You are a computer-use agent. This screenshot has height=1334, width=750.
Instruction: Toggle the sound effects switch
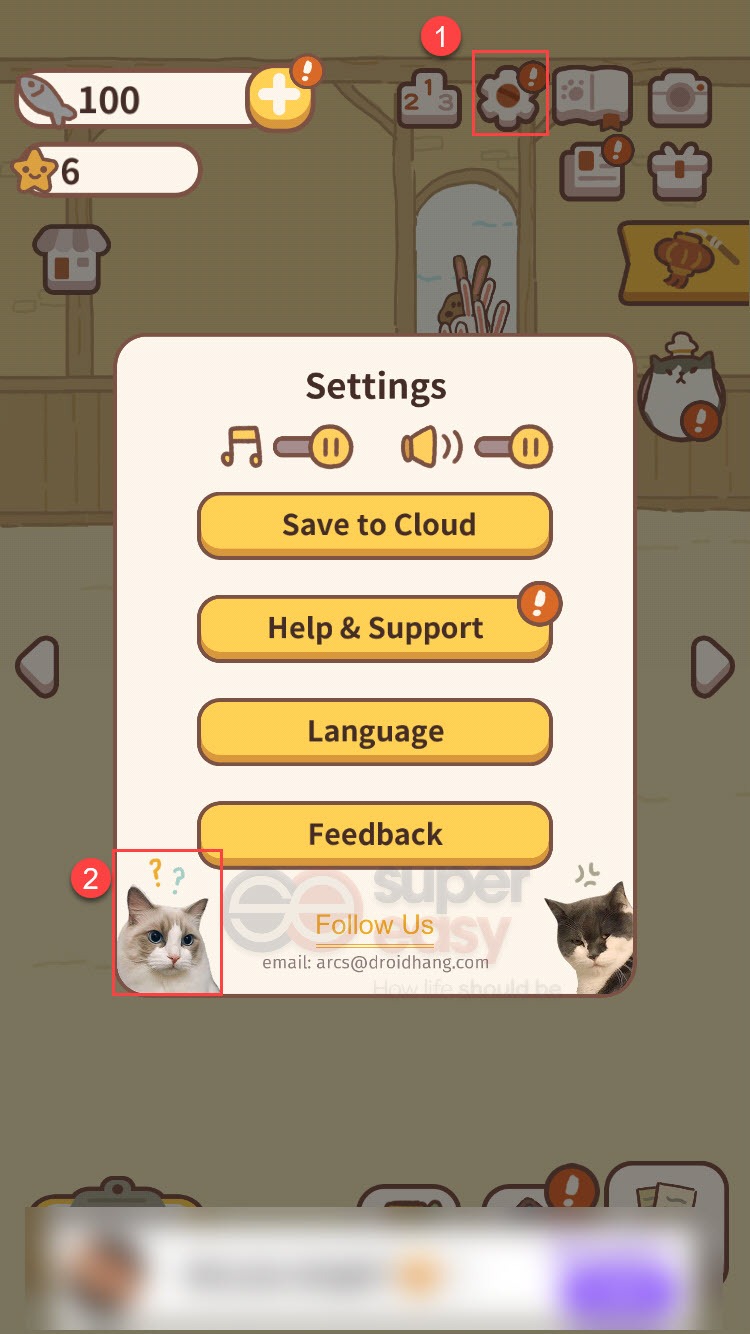pyautogui.click(x=513, y=446)
